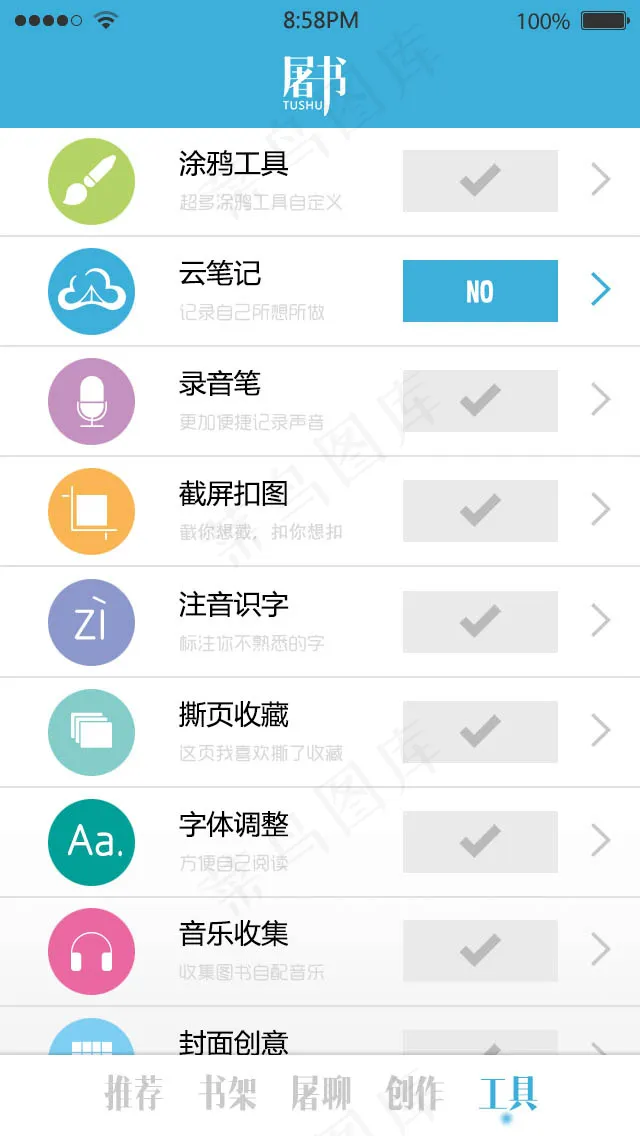Toggle the checkmark for 涂鸦工具

point(480,181)
